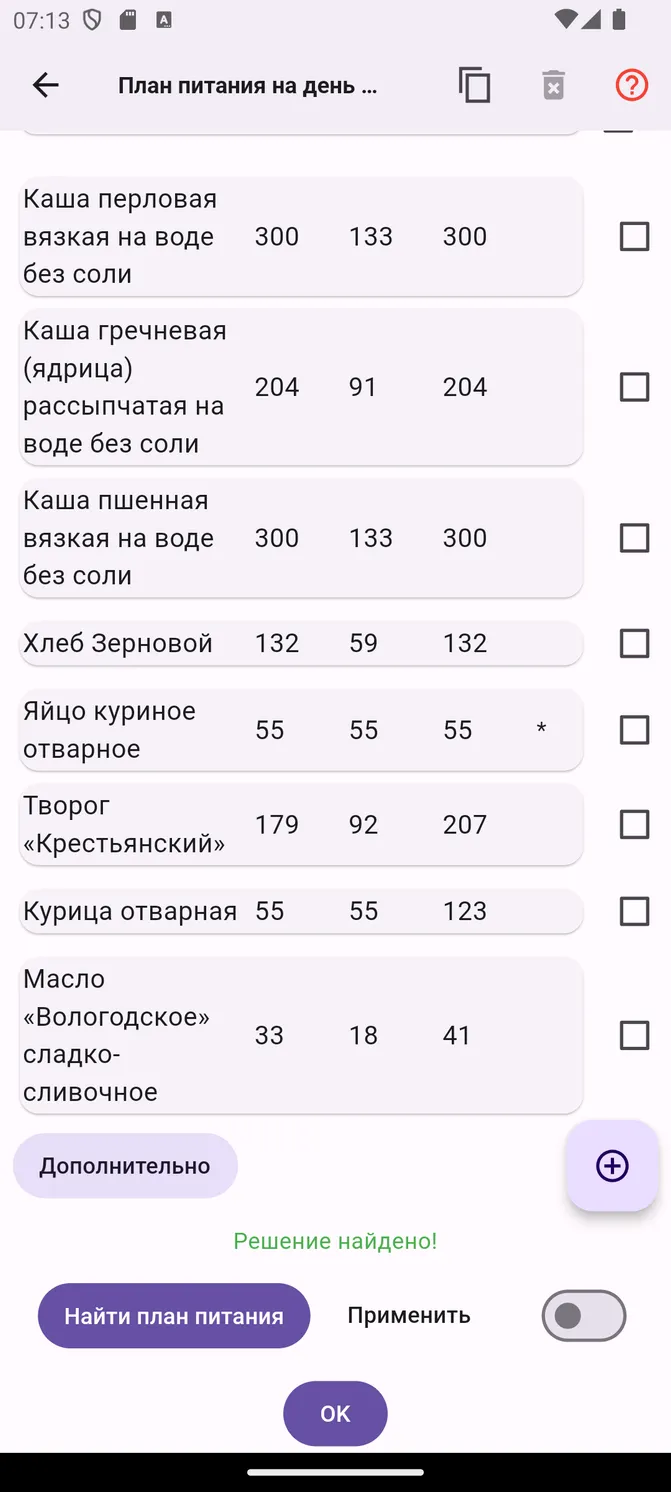Open the Дополнительно options

[125, 1166]
